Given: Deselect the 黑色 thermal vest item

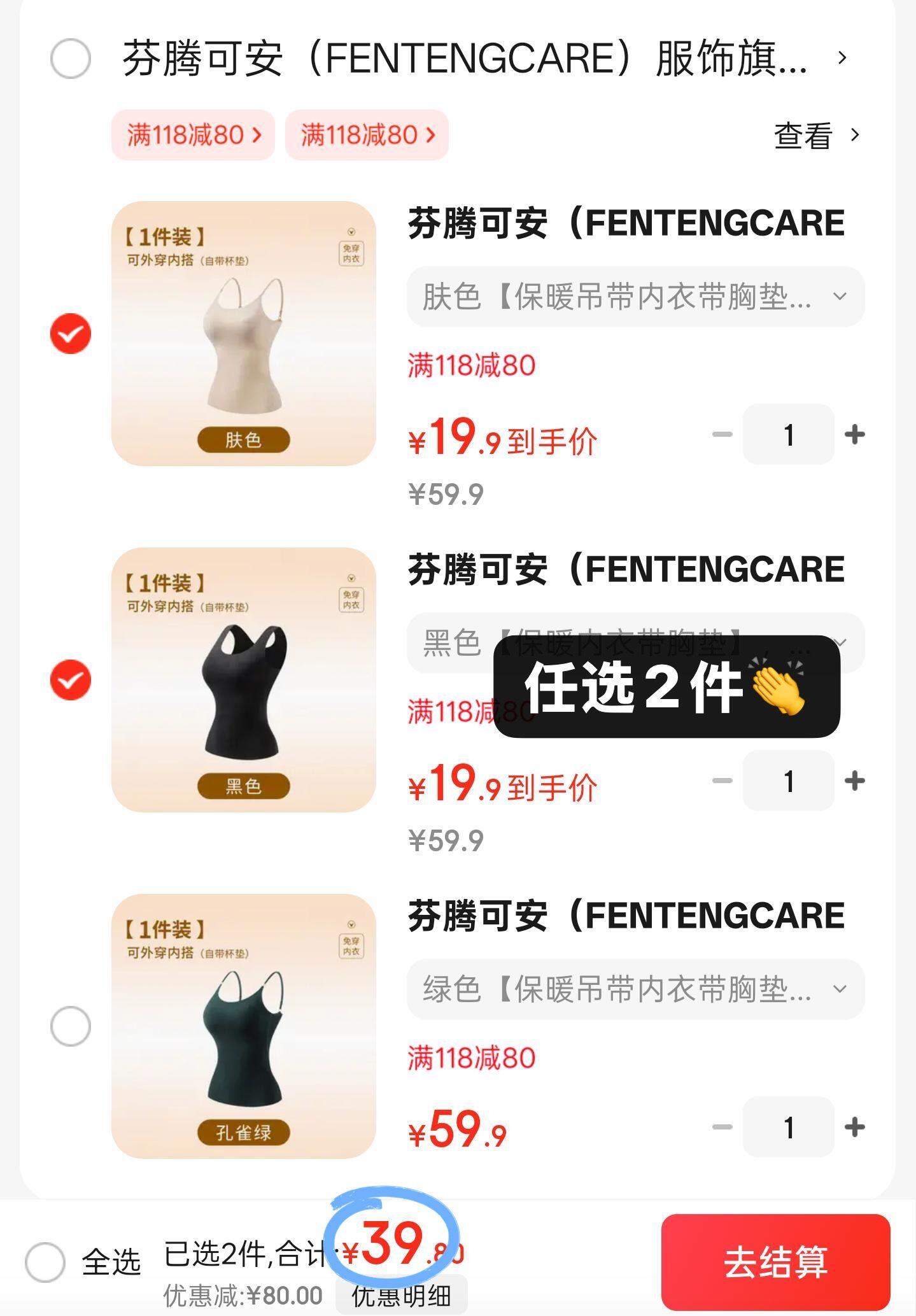Looking at the screenshot, I should coord(70,680).
